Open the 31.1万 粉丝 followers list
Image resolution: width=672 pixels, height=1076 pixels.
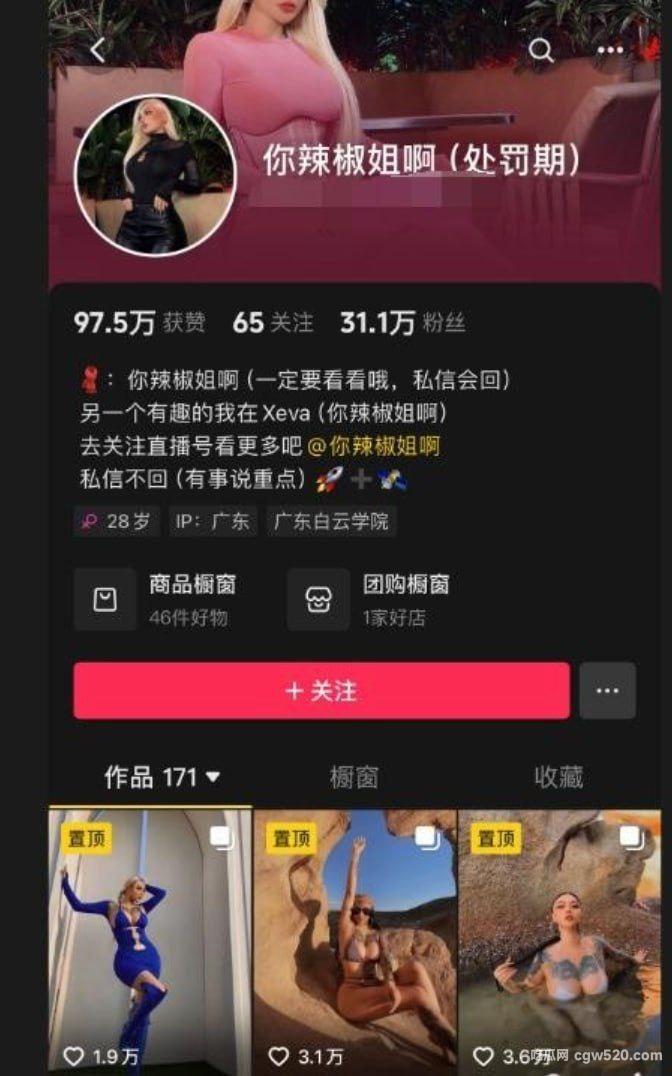coord(402,323)
